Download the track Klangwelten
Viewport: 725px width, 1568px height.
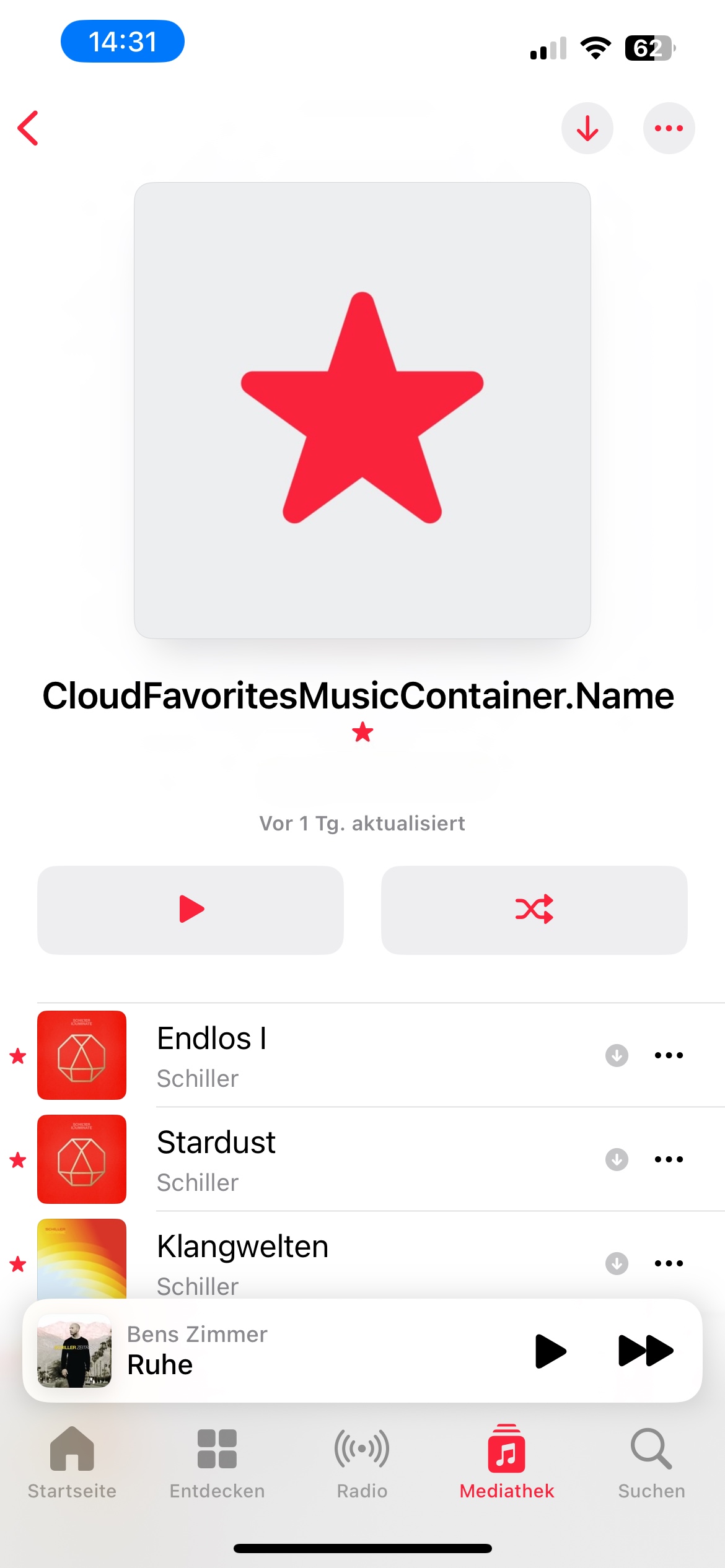pyautogui.click(x=617, y=1263)
